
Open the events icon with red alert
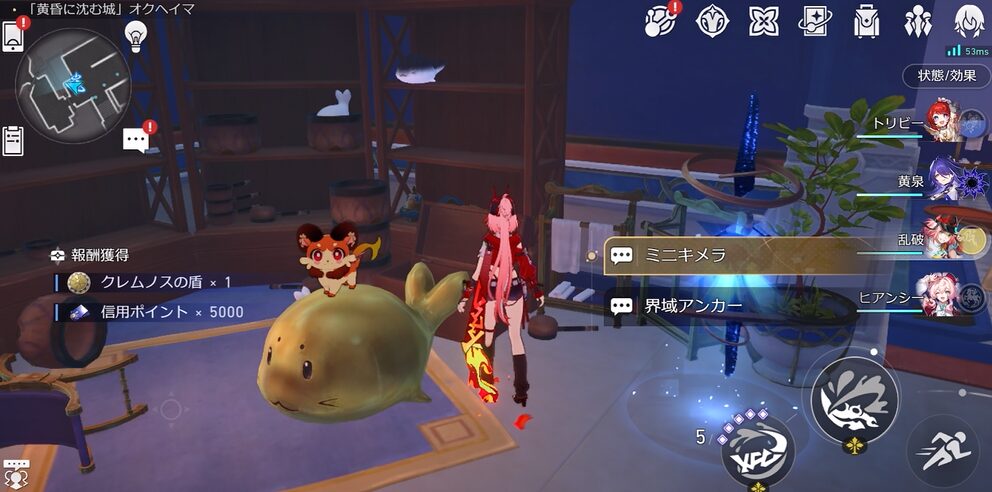(x=660, y=21)
